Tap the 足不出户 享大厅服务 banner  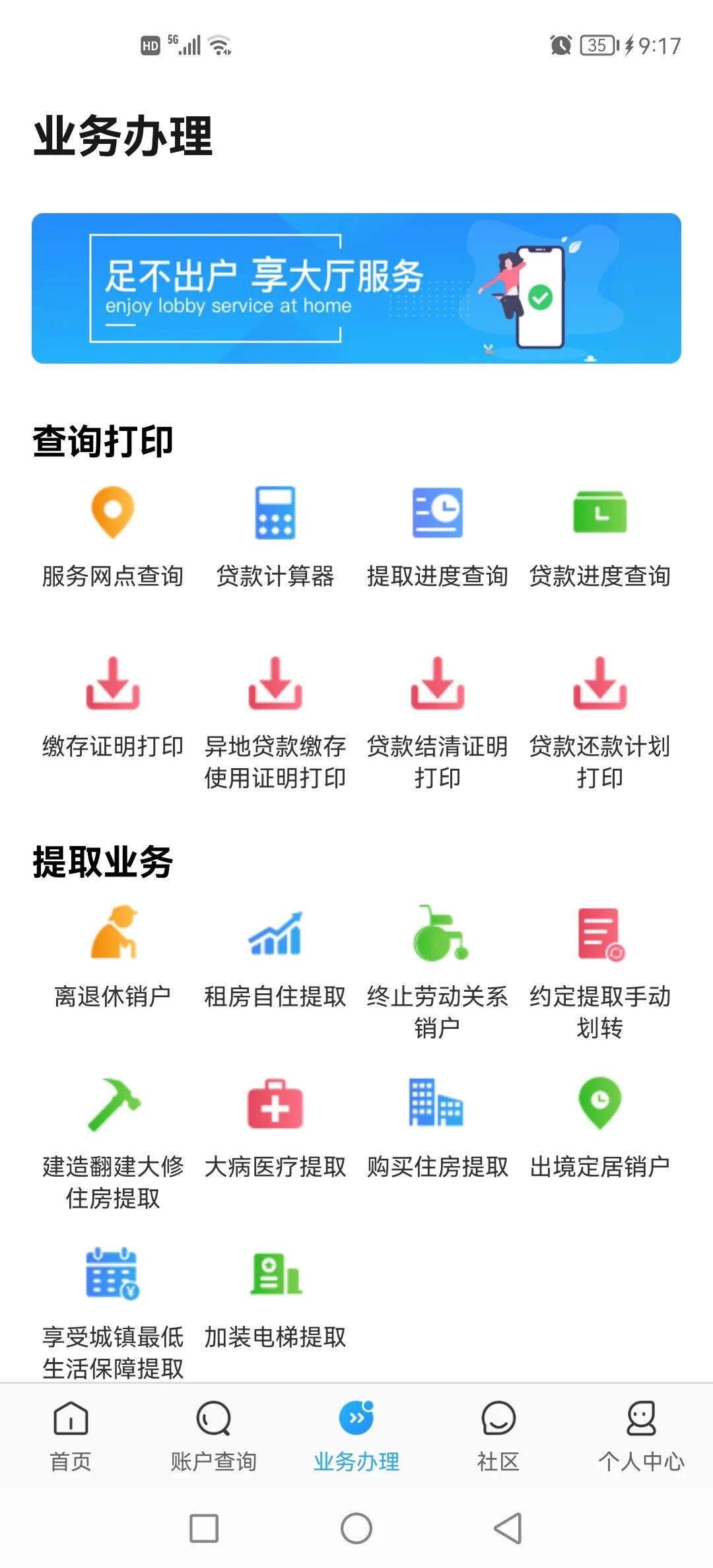pyautogui.click(x=356, y=288)
